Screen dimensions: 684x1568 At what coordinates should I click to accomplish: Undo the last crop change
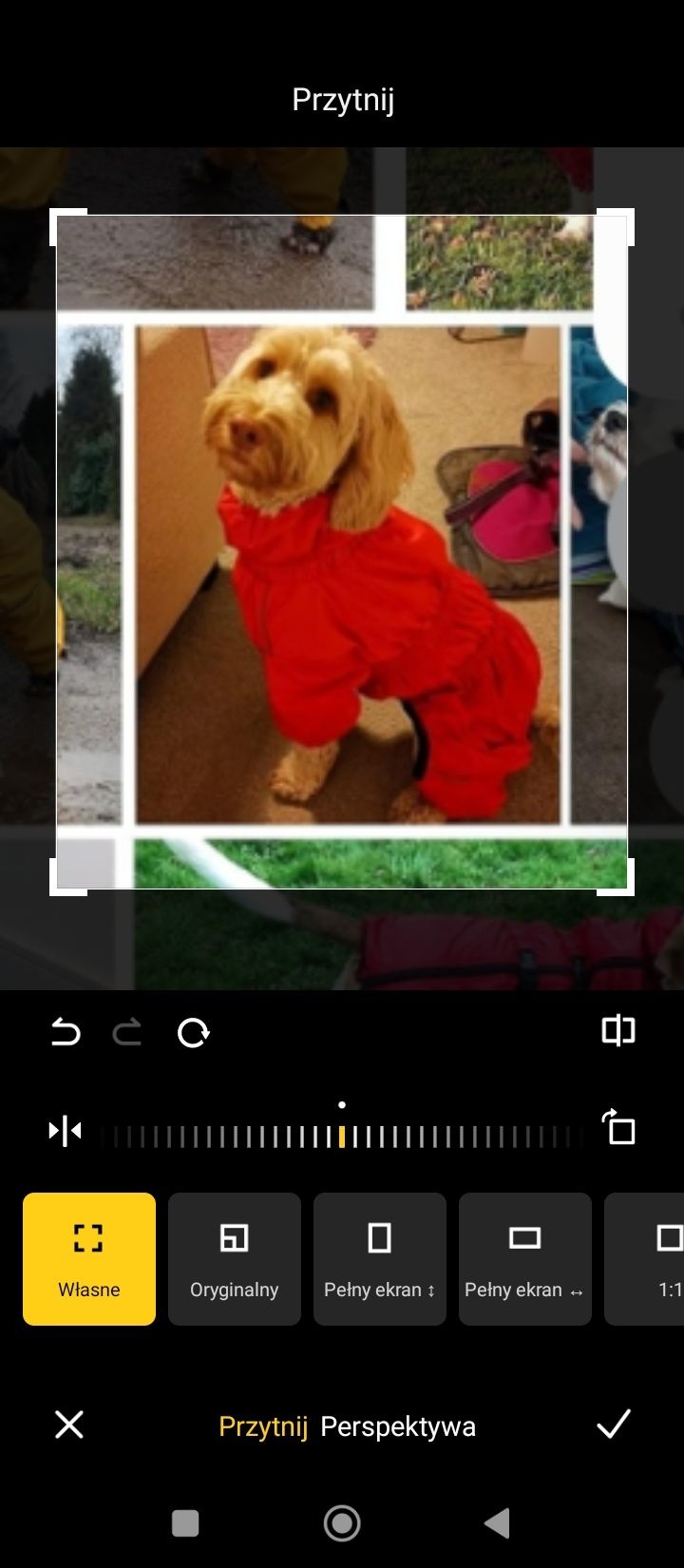coord(66,1032)
